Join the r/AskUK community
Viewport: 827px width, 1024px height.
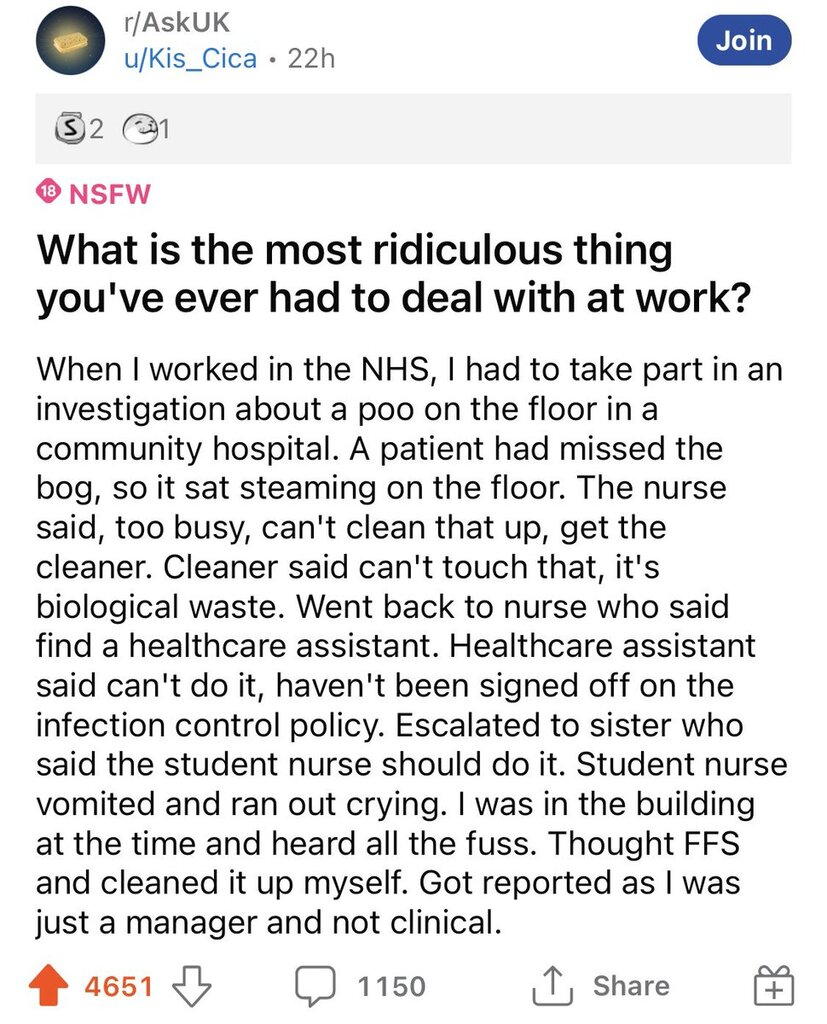(744, 41)
